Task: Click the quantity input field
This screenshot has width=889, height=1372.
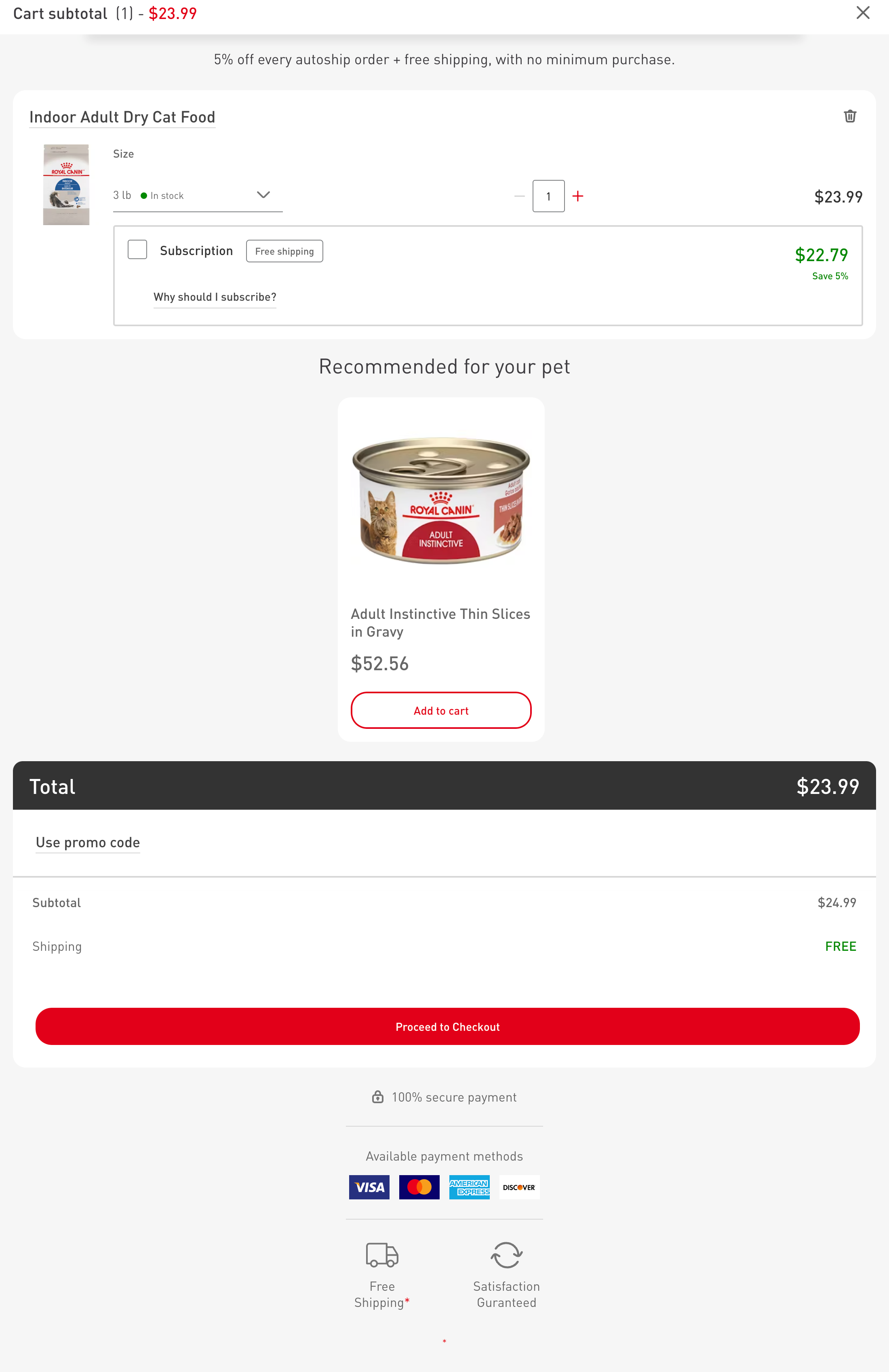Action: [x=548, y=195]
